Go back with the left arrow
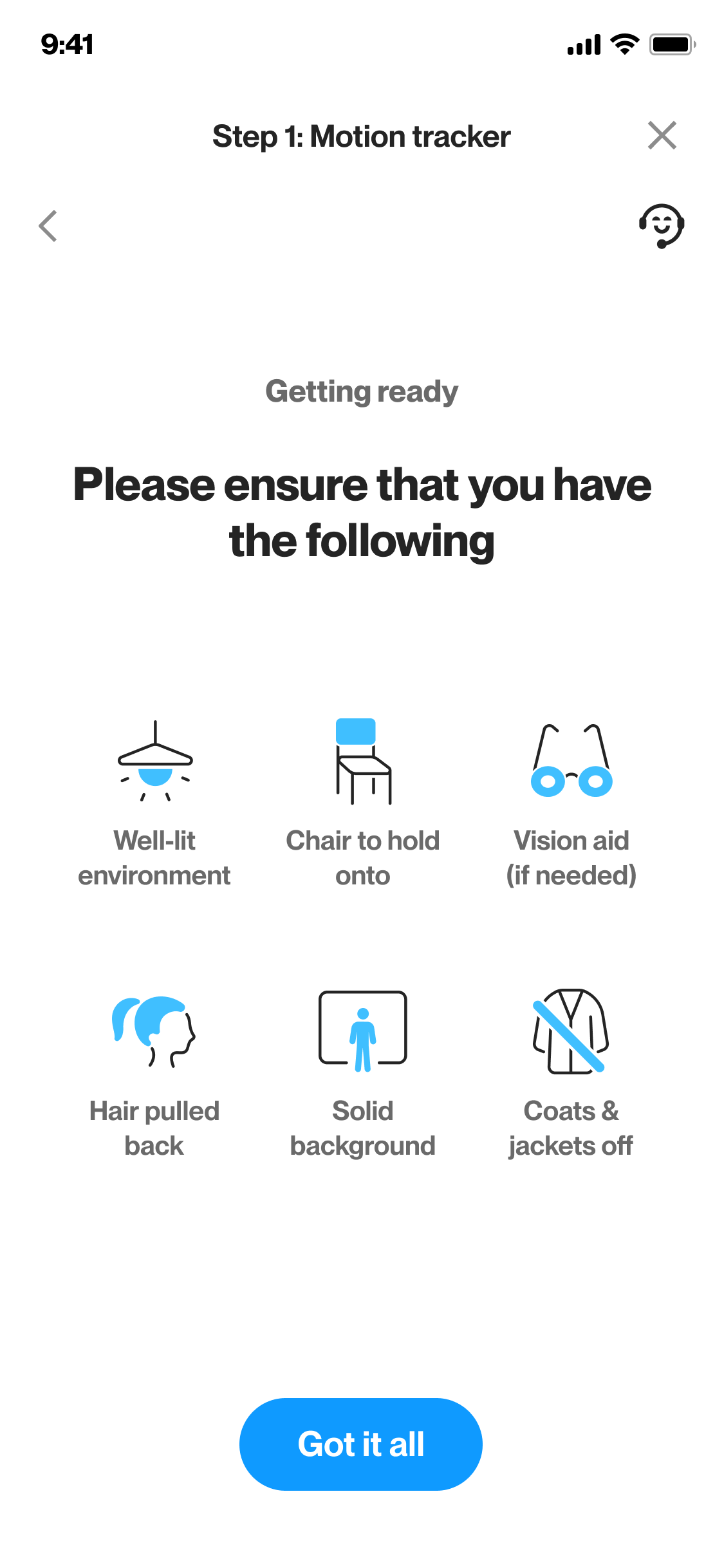This screenshot has width=724, height=1568. coord(48,226)
